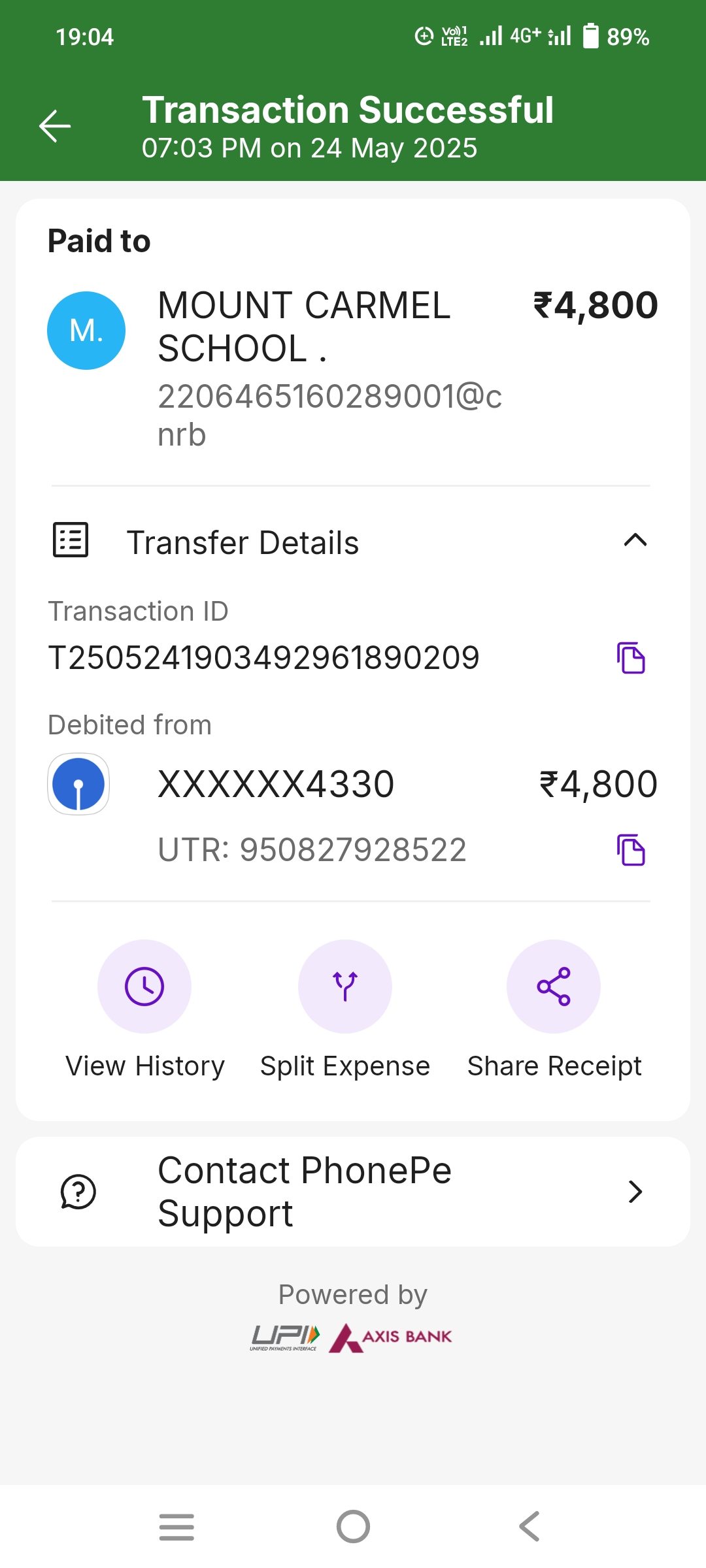The height and width of the screenshot is (1568, 706).
Task: Share the payment receipt
Action: (x=554, y=1010)
